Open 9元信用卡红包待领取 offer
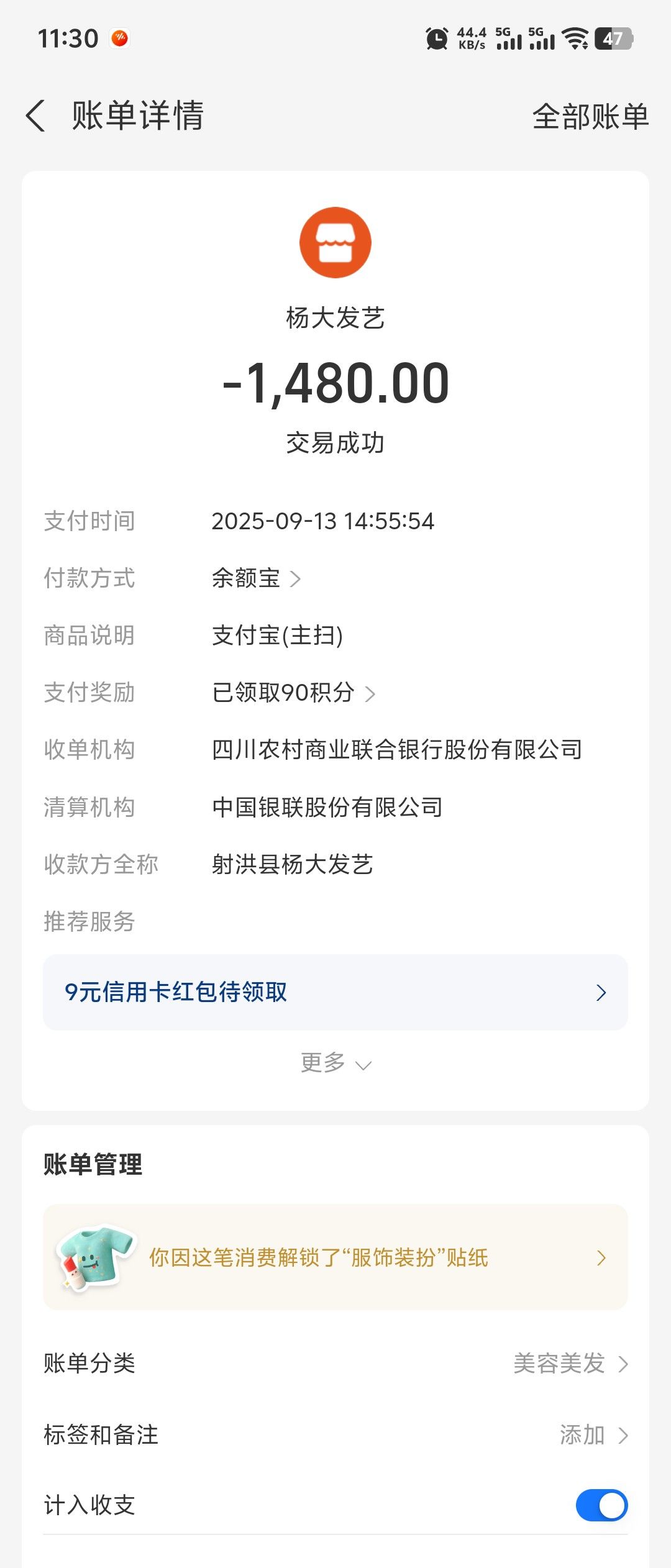 pyautogui.click(x=335, y=992)
